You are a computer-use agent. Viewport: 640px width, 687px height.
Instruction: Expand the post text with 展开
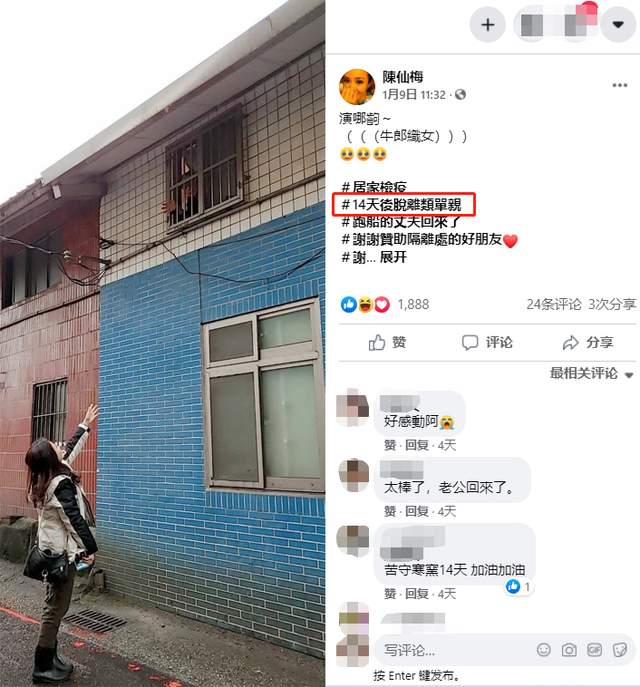391,258
